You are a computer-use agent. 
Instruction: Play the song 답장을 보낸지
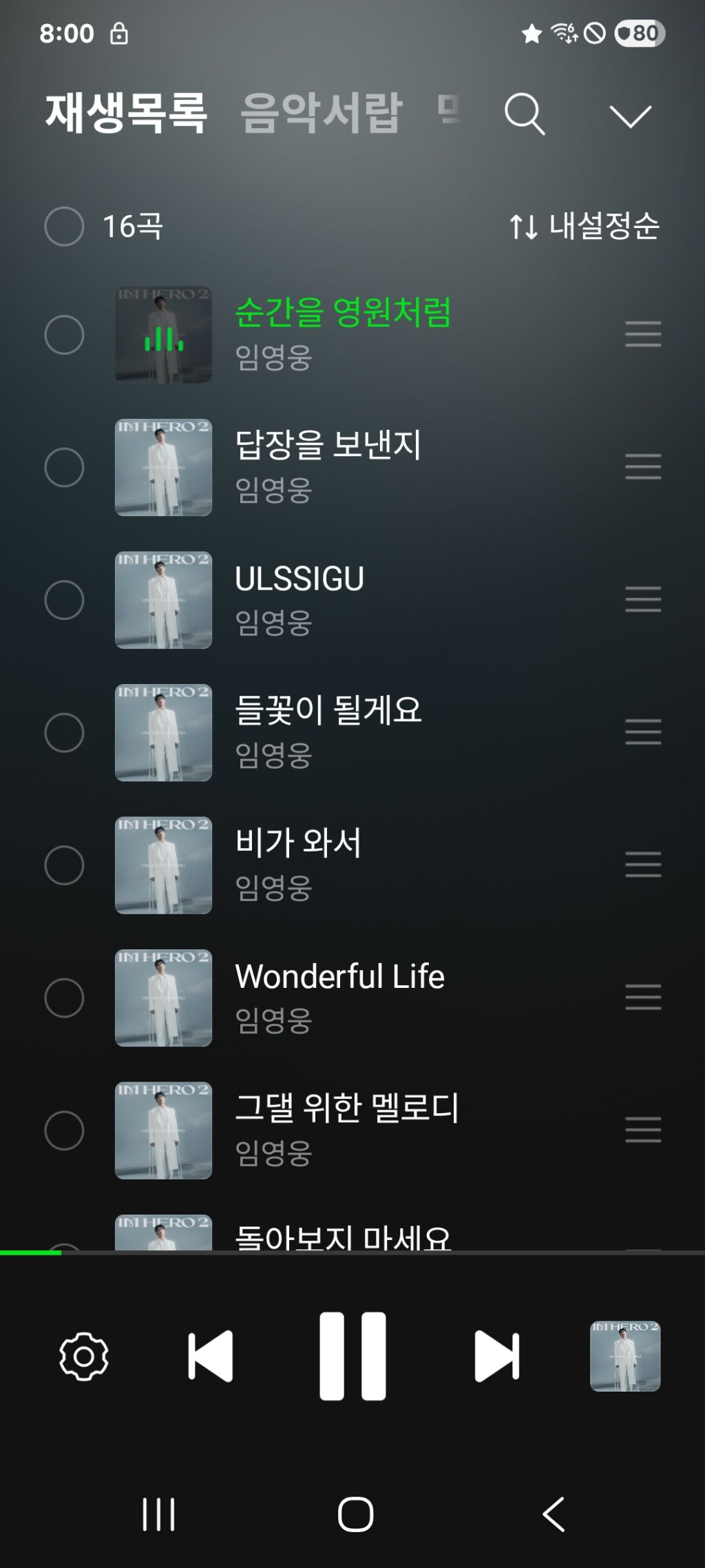[328, 446]
